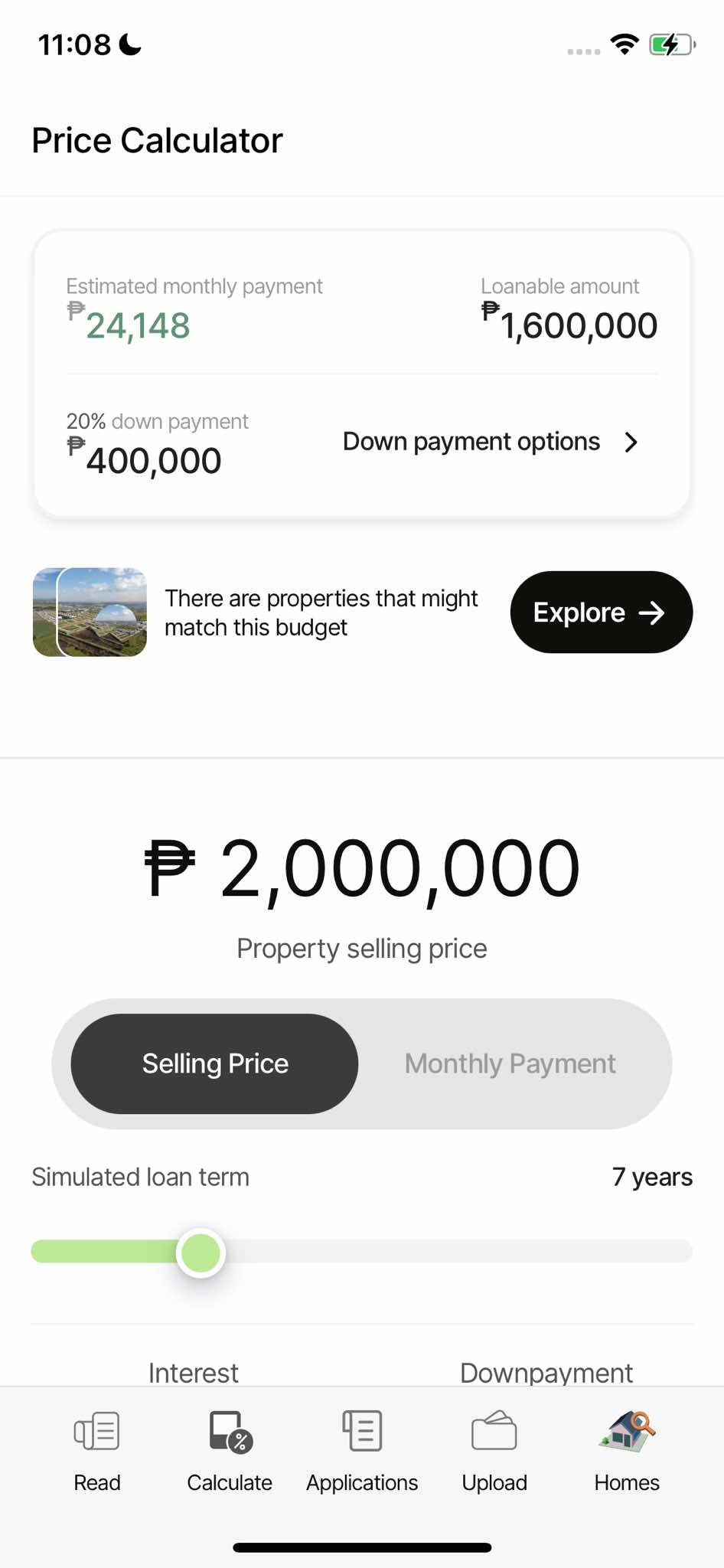This screenshot has height=1568, width=724.
Task: Tap the loan term slider handle
Action: click(201, 1253)
